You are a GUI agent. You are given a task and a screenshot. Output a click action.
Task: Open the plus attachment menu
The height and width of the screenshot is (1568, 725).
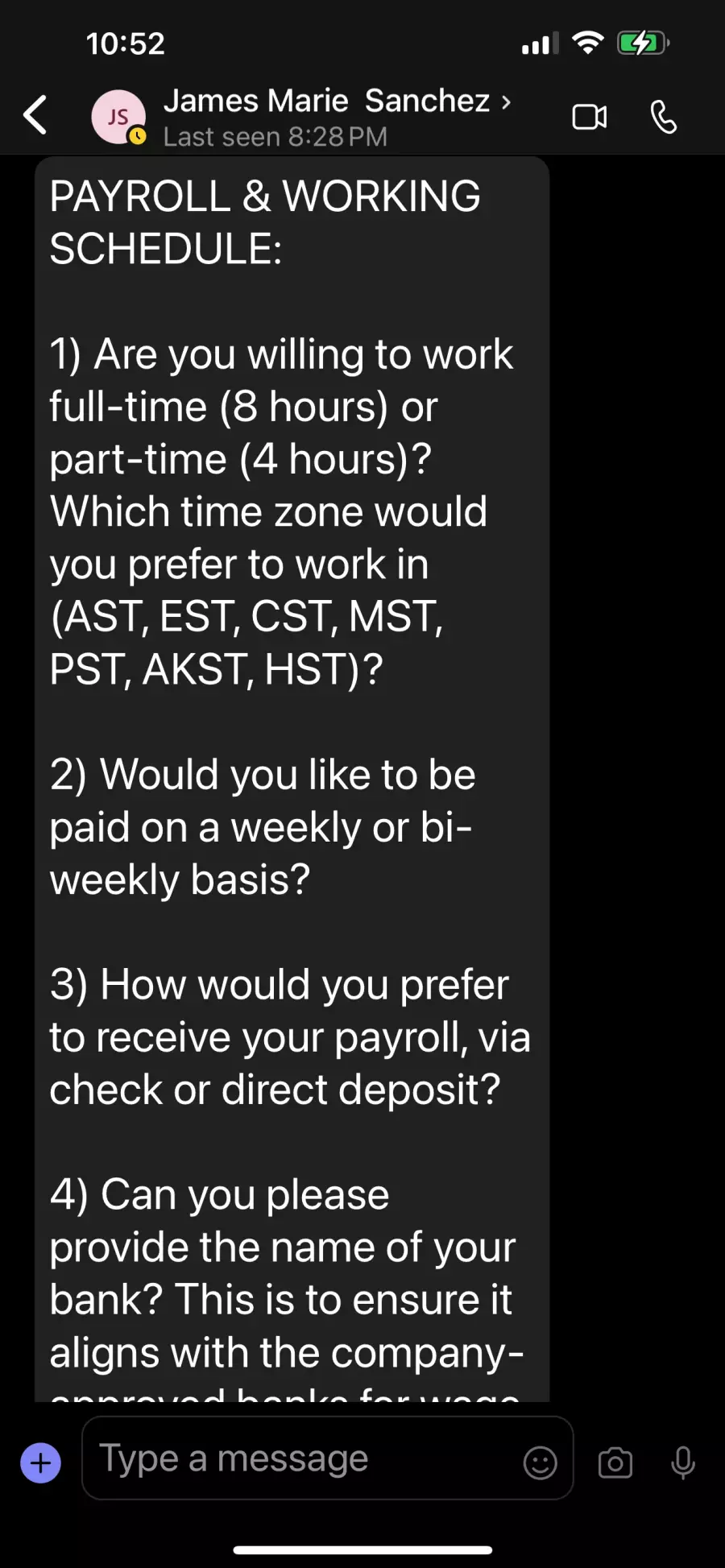point(40,1463)
